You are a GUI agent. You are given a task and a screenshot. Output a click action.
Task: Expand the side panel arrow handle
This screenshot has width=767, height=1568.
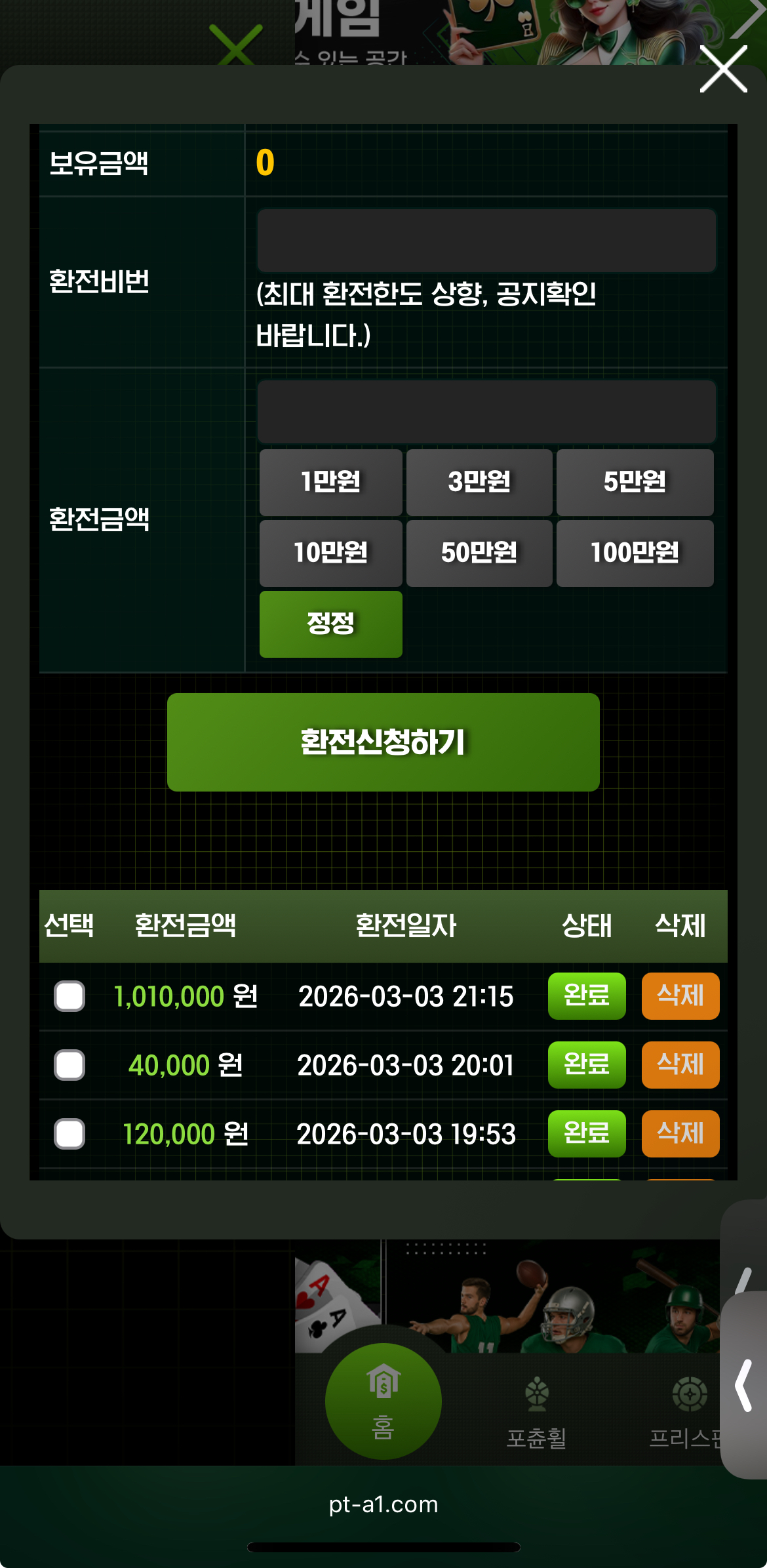click(744, 1385)
